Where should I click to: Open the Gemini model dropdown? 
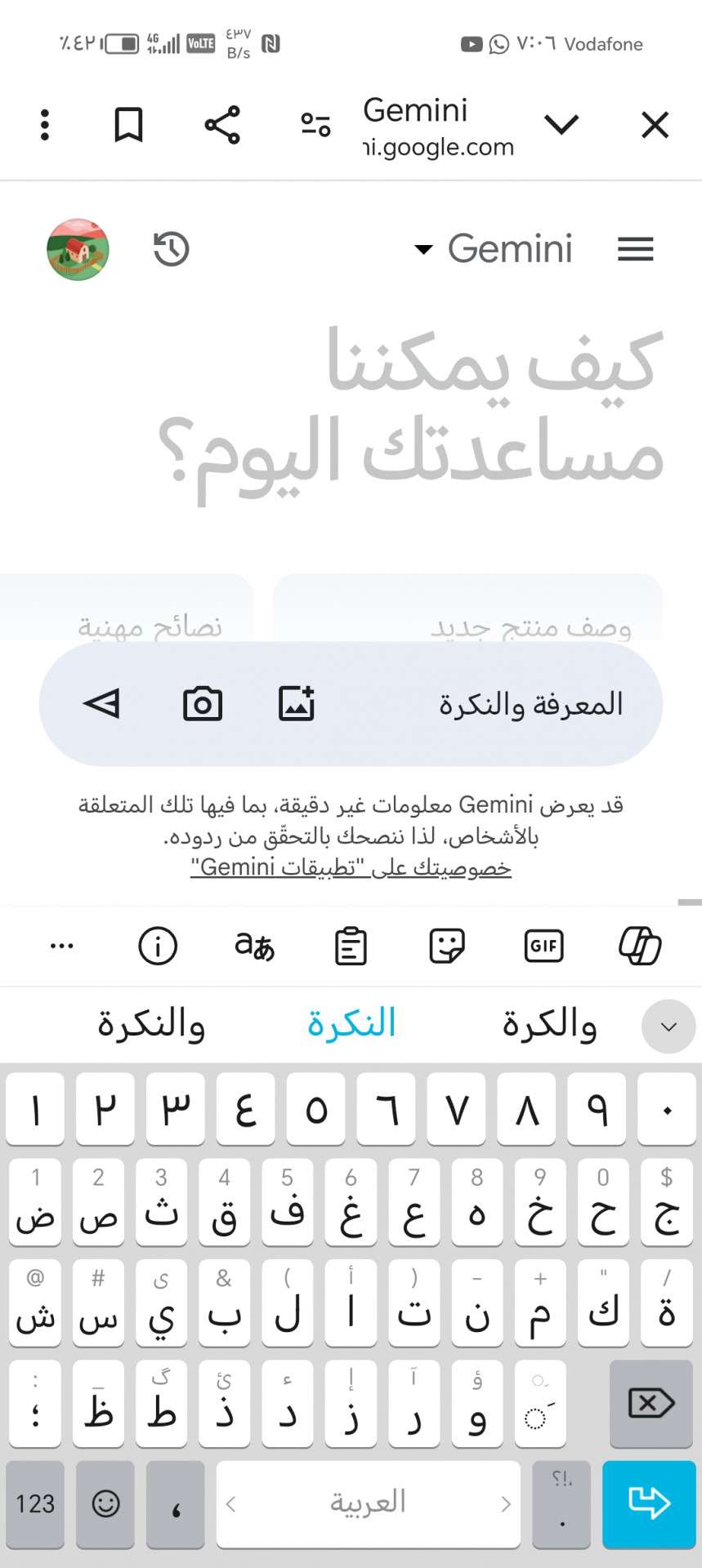(x=494, y=249)
